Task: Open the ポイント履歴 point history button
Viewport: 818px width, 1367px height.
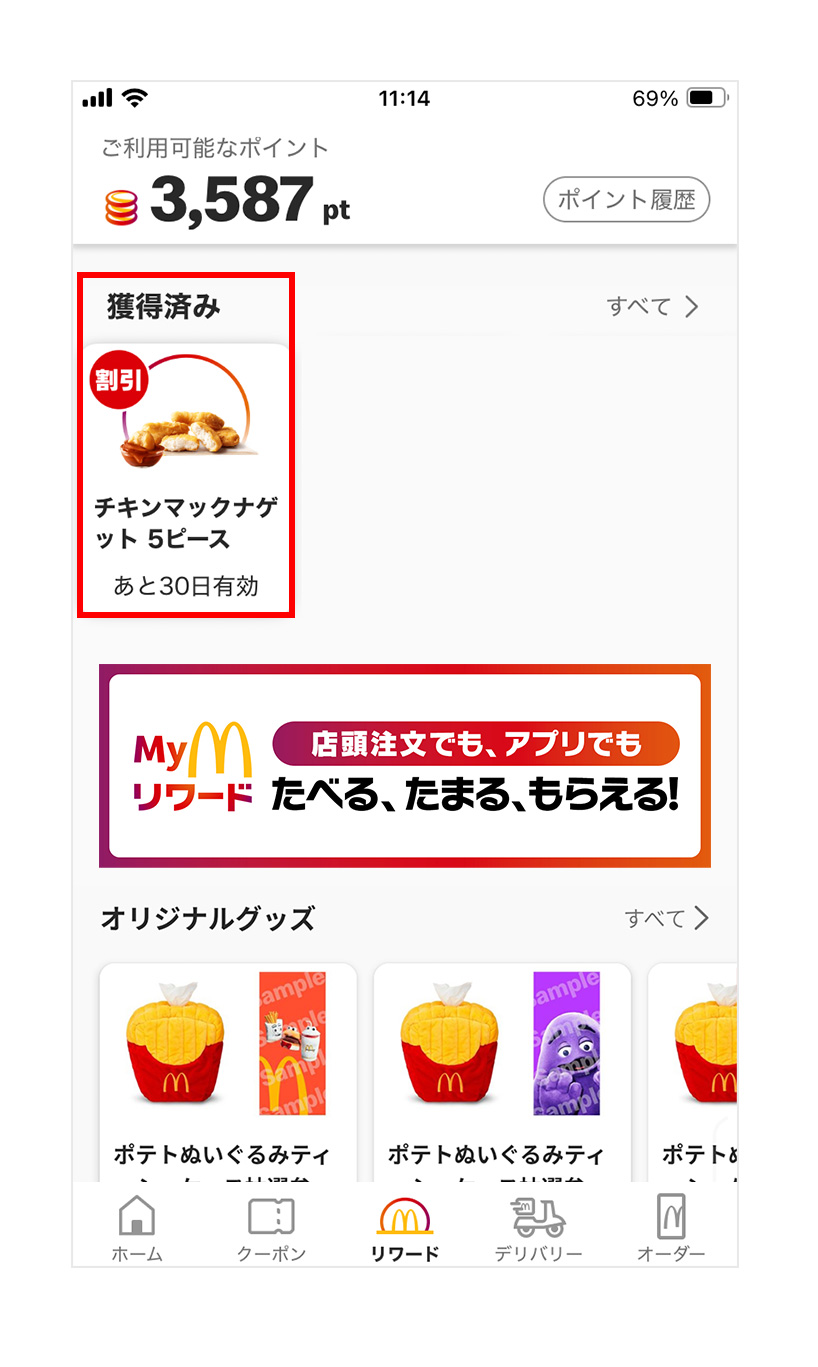Action: [x=626, y=200]
